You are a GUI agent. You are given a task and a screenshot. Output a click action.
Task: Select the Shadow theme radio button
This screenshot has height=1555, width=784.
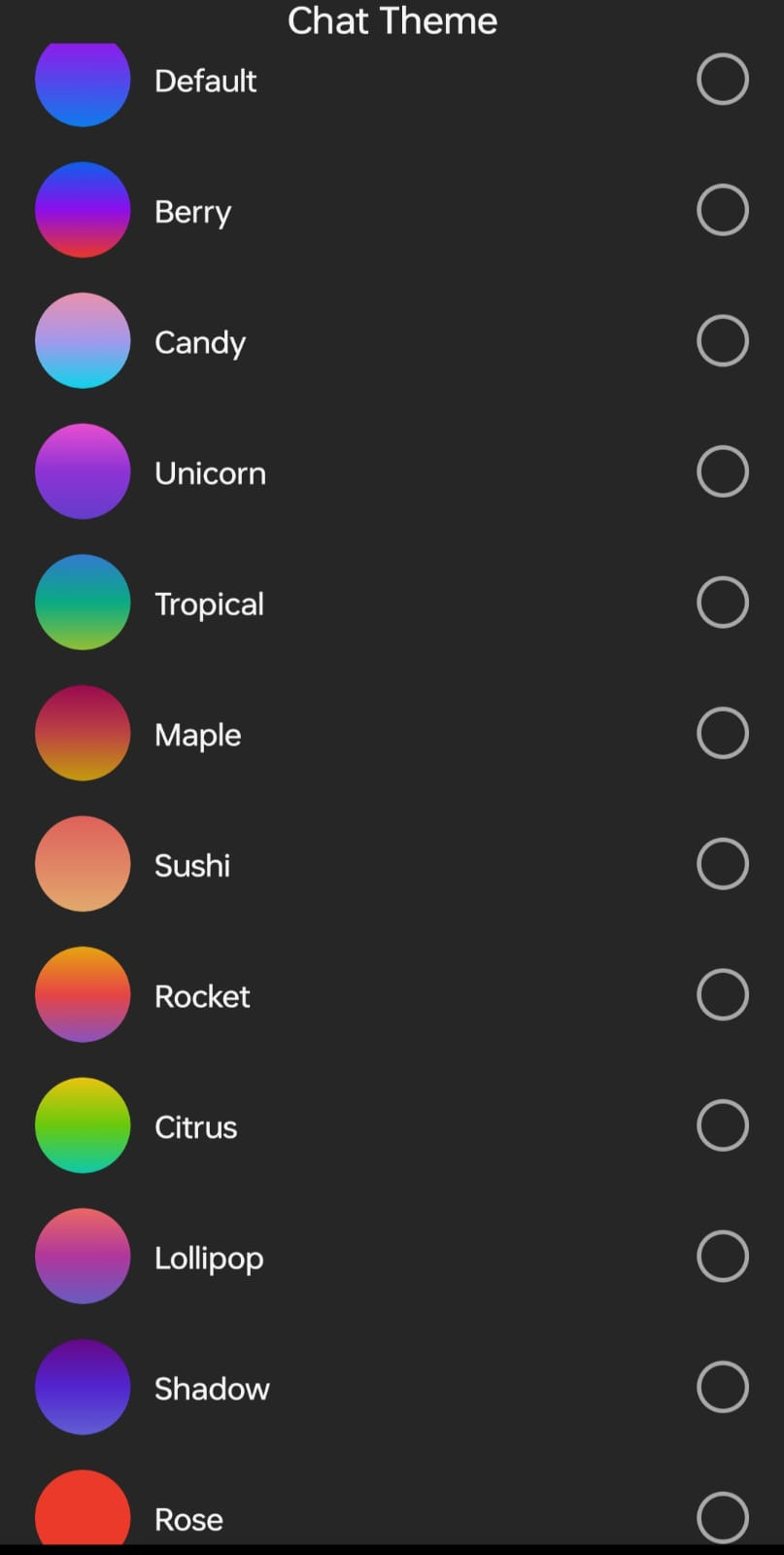[723, 1387]
